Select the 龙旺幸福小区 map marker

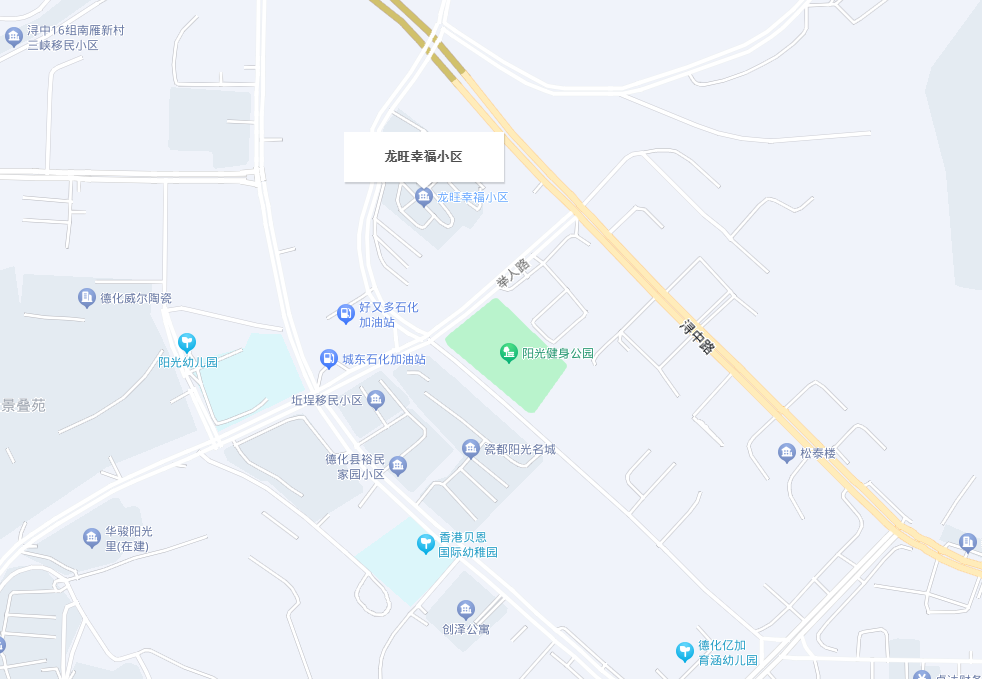[423, 197]
